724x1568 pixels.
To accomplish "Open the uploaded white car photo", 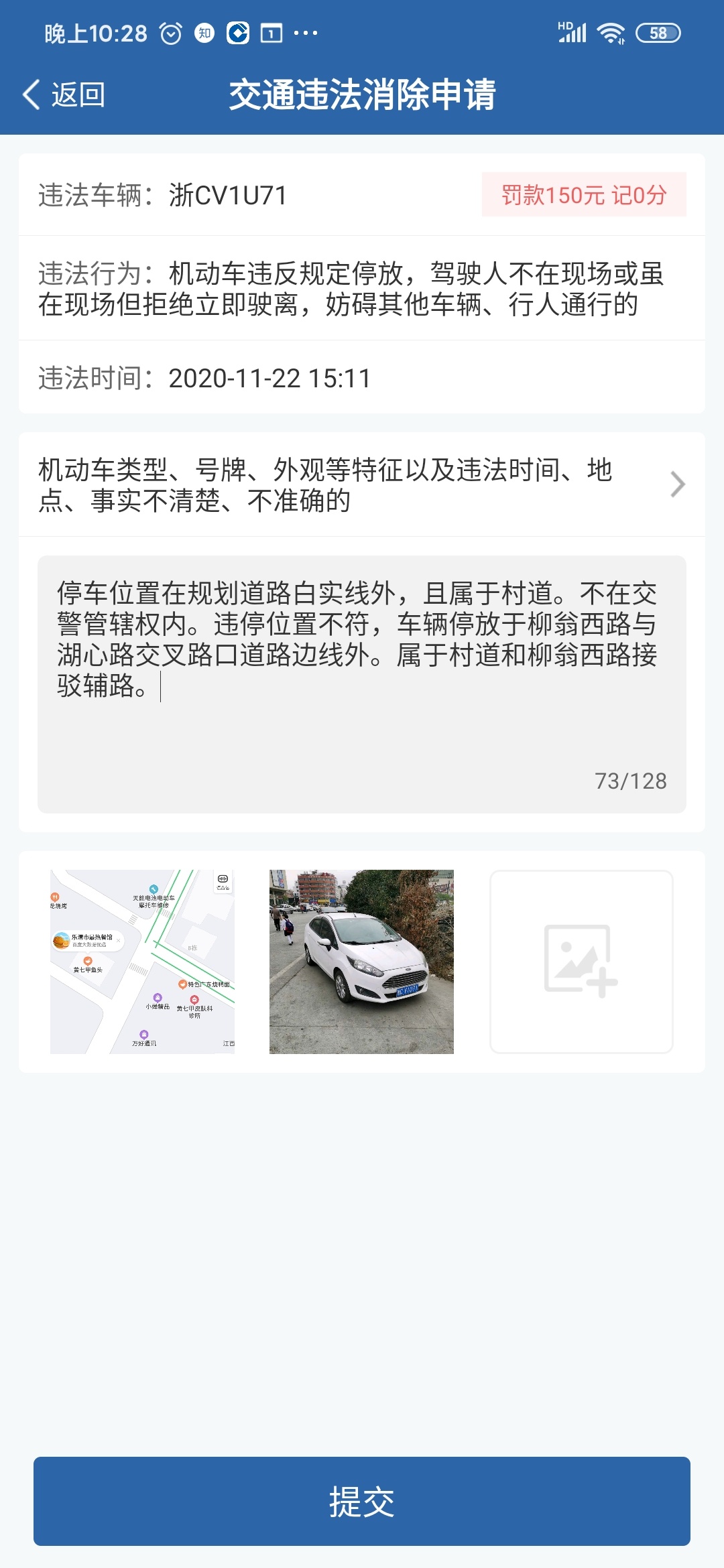I will [361, 962].
